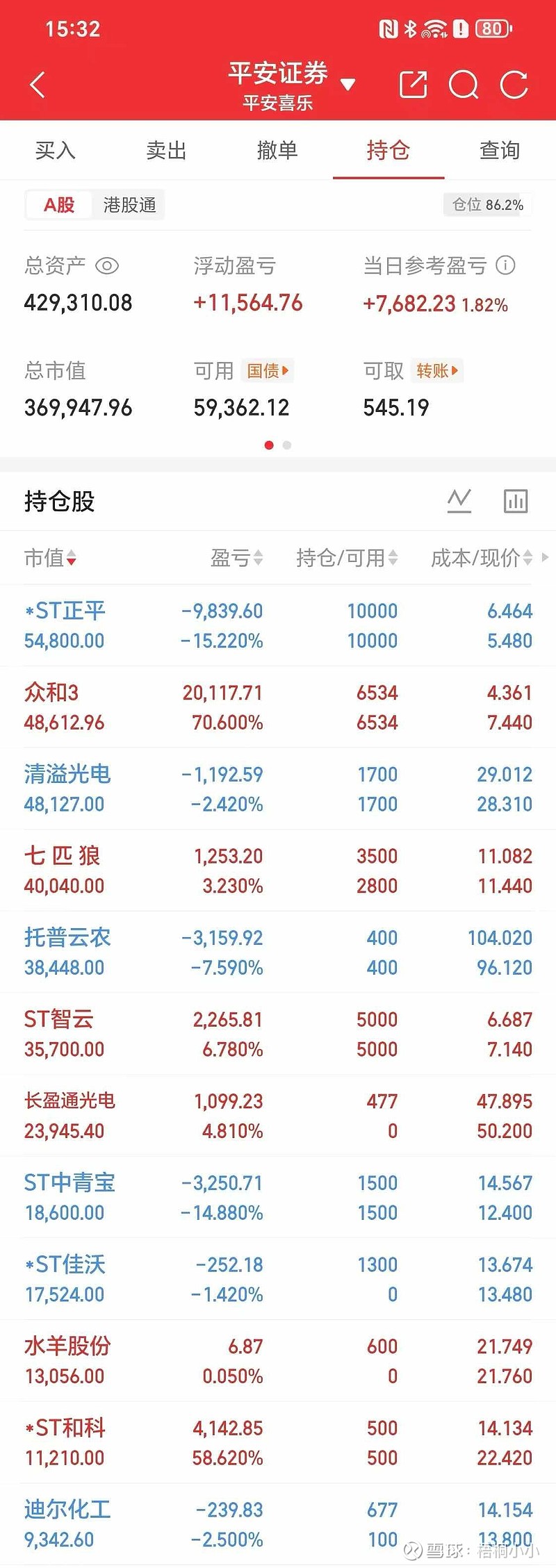
Task: Tap the search magnifier icon
Action: point(464,85)
